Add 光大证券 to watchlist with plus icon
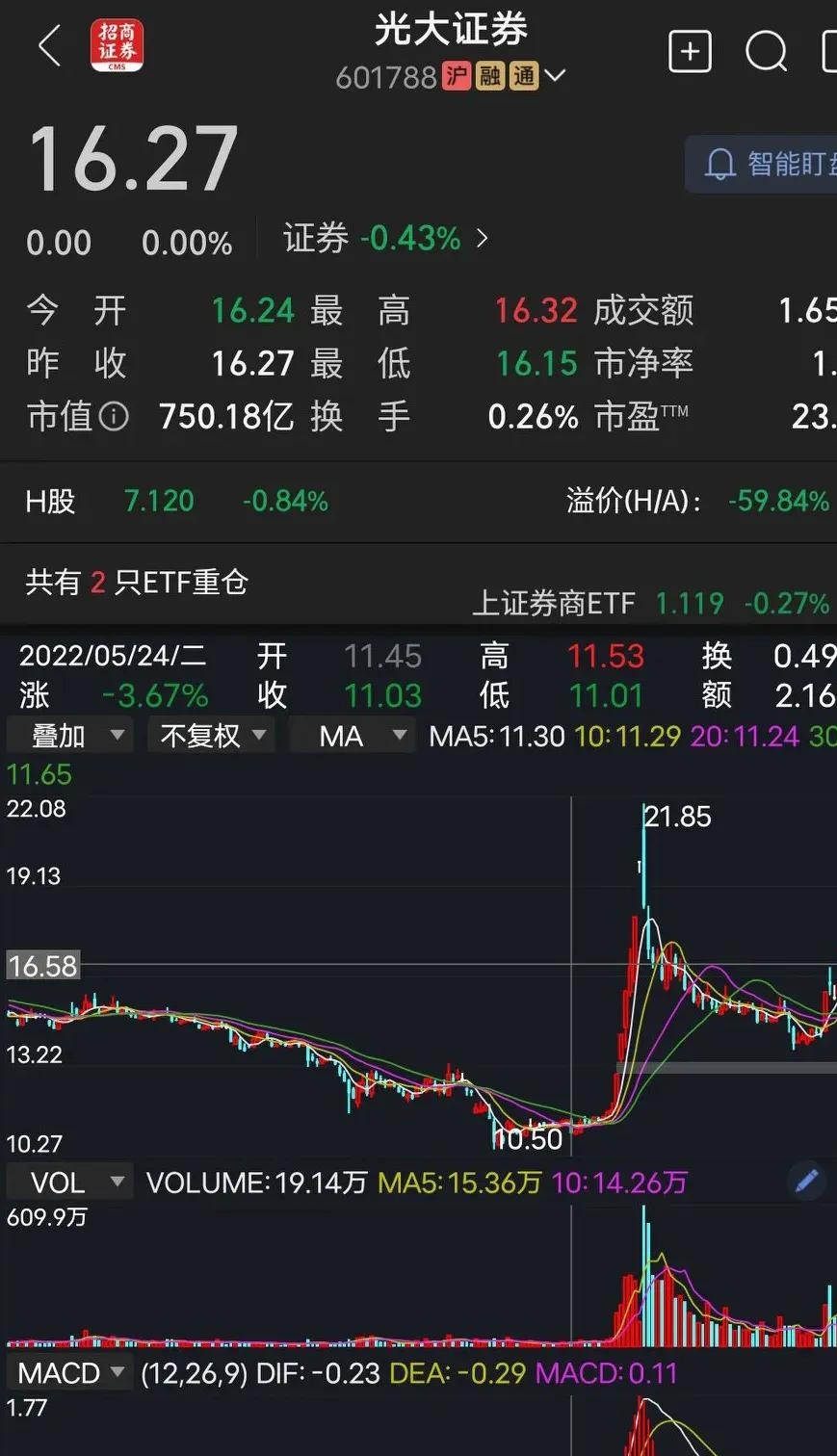 tap(690, 52)
